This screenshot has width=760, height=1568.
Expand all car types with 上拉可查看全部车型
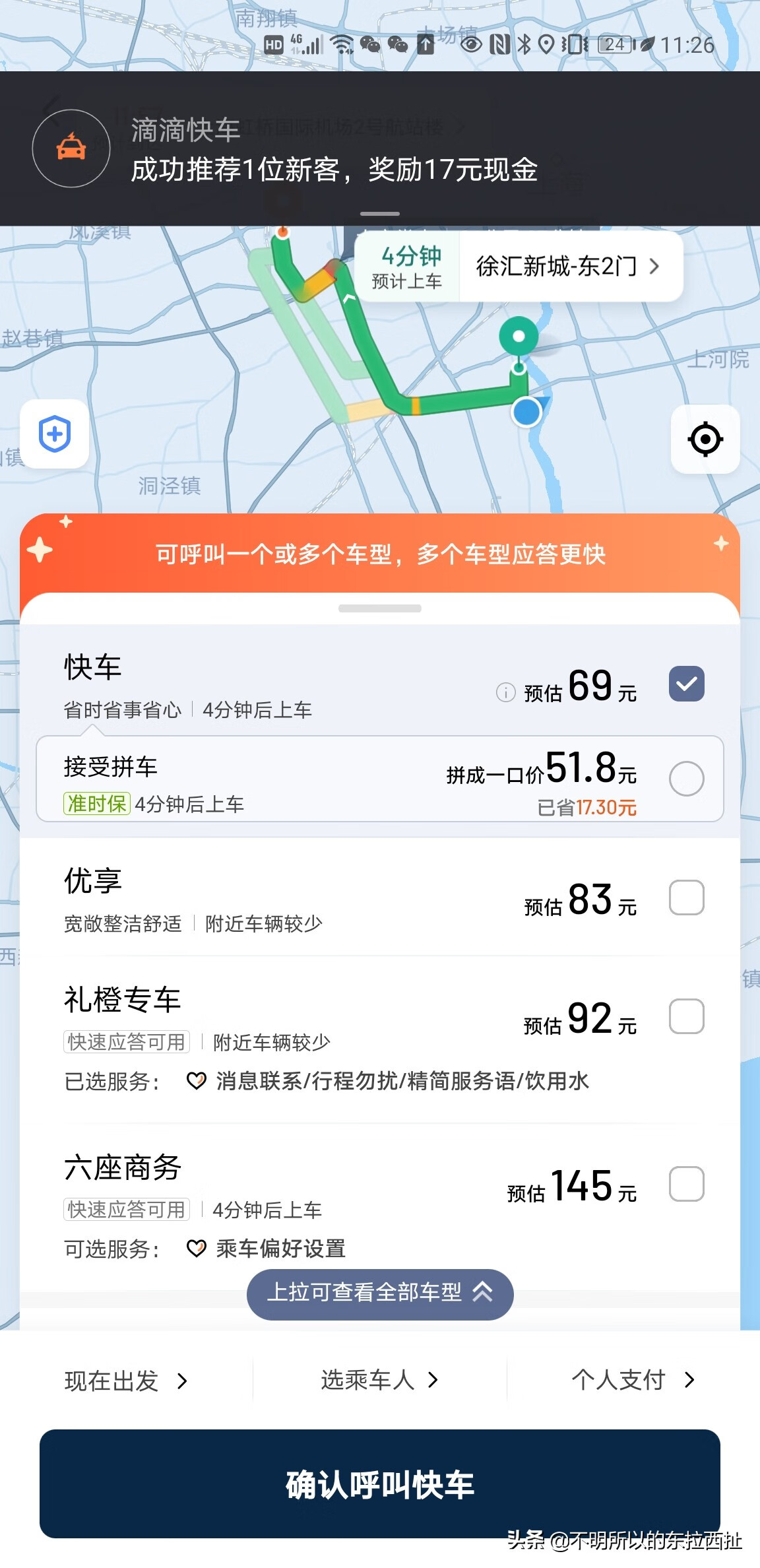[x=380, y=1292]
